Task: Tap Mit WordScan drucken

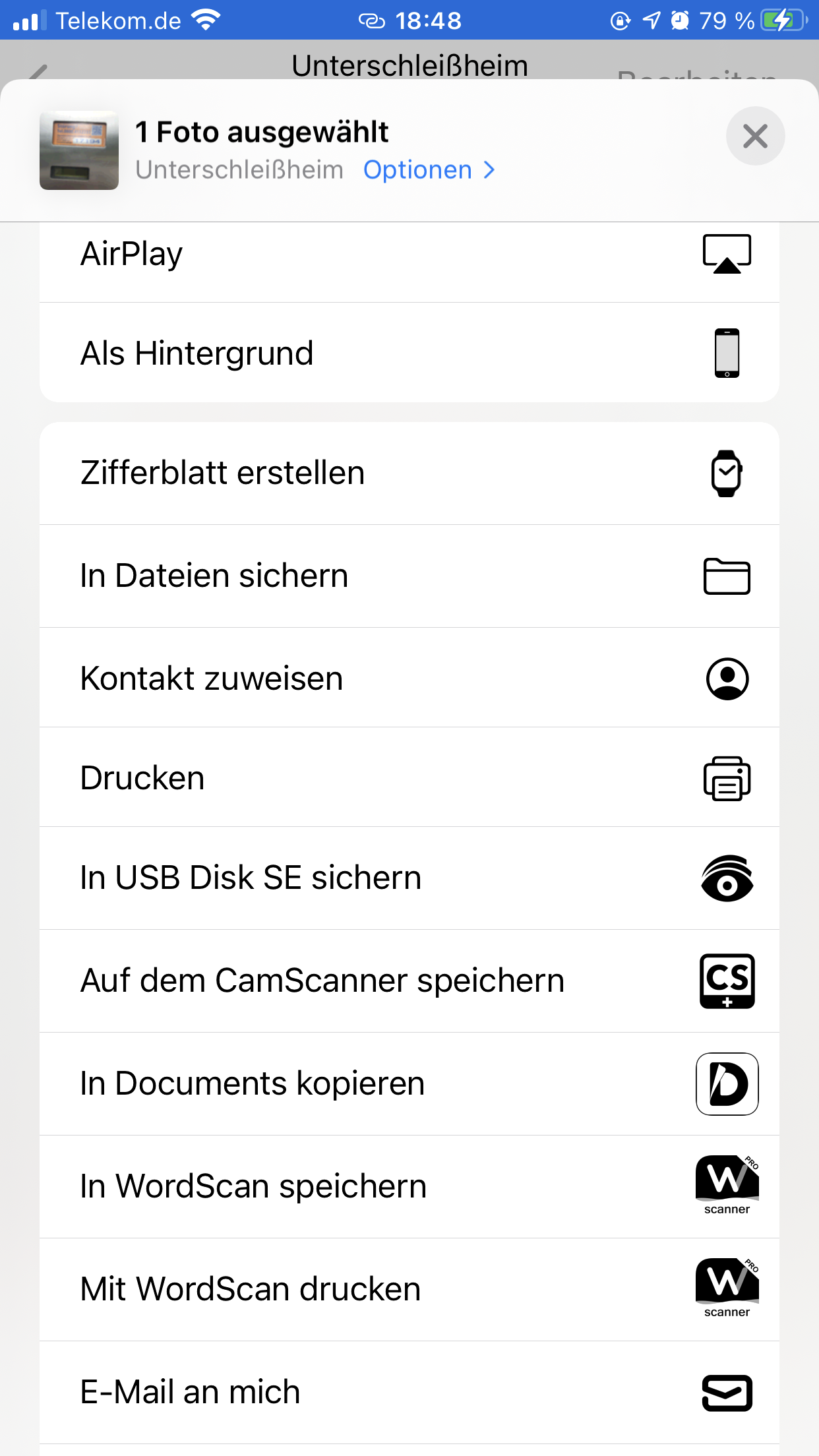Action: point(409,1289)
